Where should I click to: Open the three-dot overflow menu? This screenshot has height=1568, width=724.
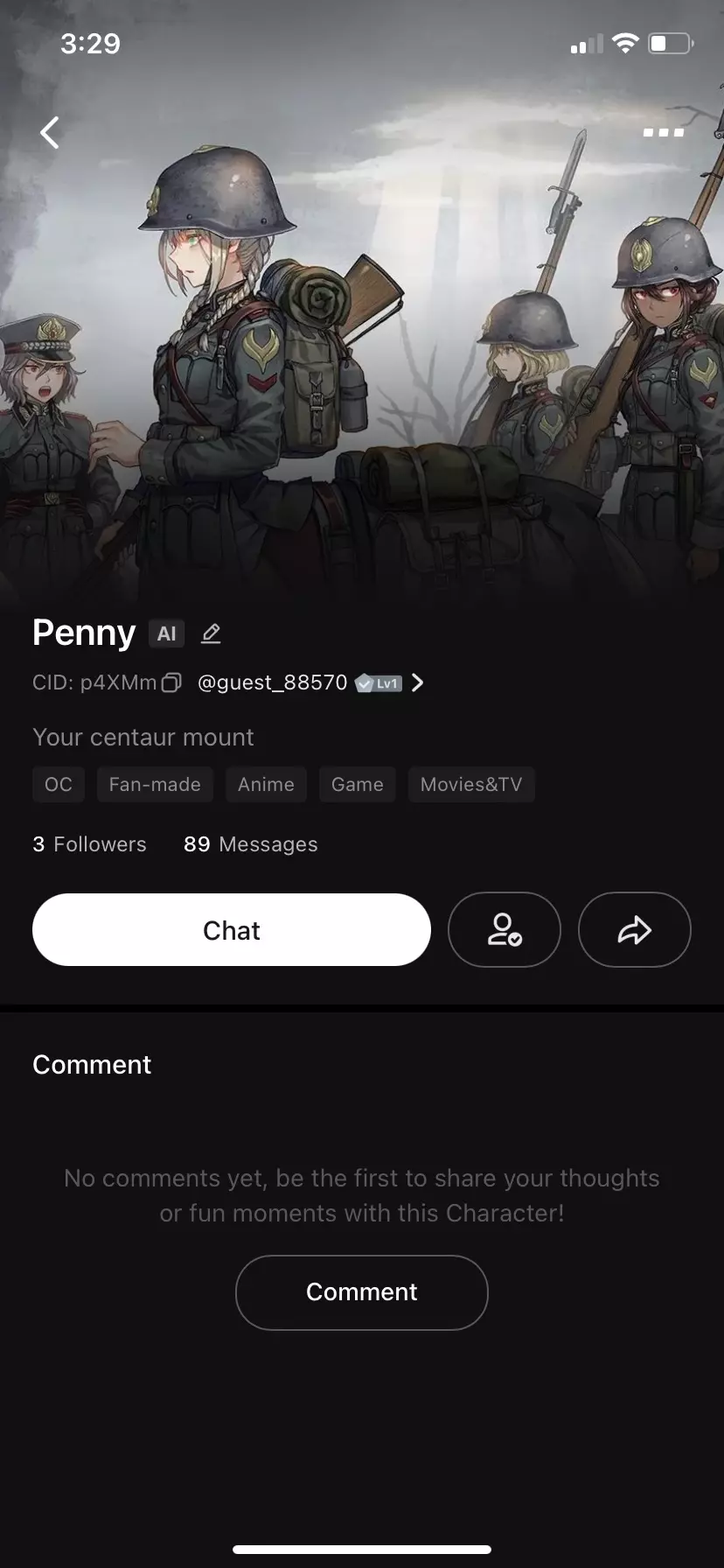(x=663, y=133)
